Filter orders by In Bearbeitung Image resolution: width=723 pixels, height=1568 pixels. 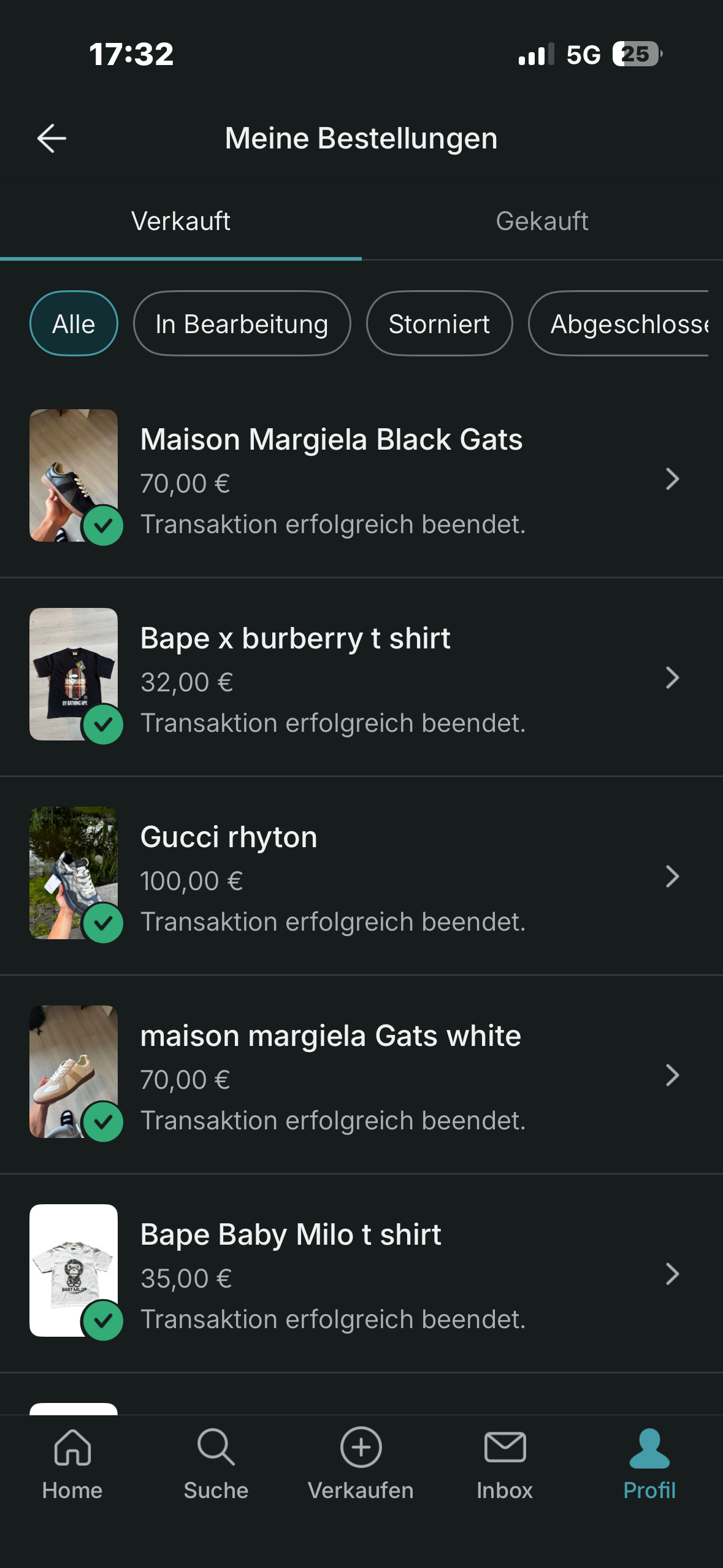pos(242,324)
